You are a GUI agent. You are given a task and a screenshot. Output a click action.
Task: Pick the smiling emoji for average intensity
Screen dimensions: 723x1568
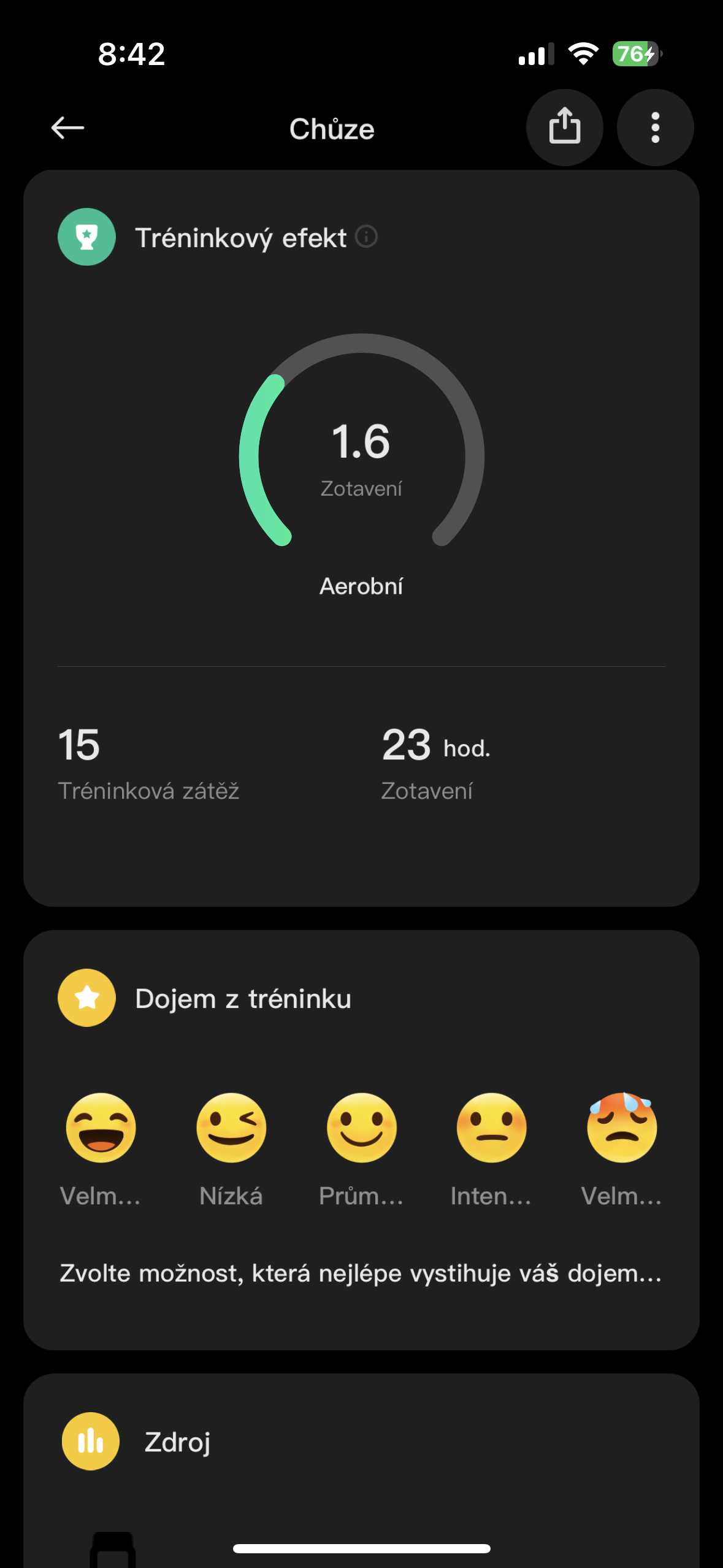point(361,1129)
